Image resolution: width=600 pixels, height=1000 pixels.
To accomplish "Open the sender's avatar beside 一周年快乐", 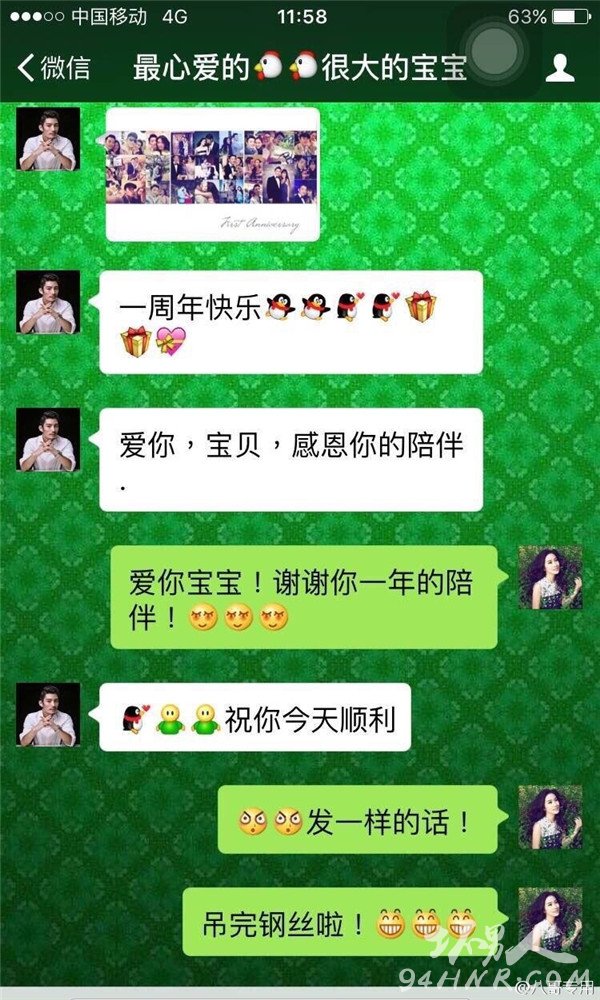I will tap(48, 302).
